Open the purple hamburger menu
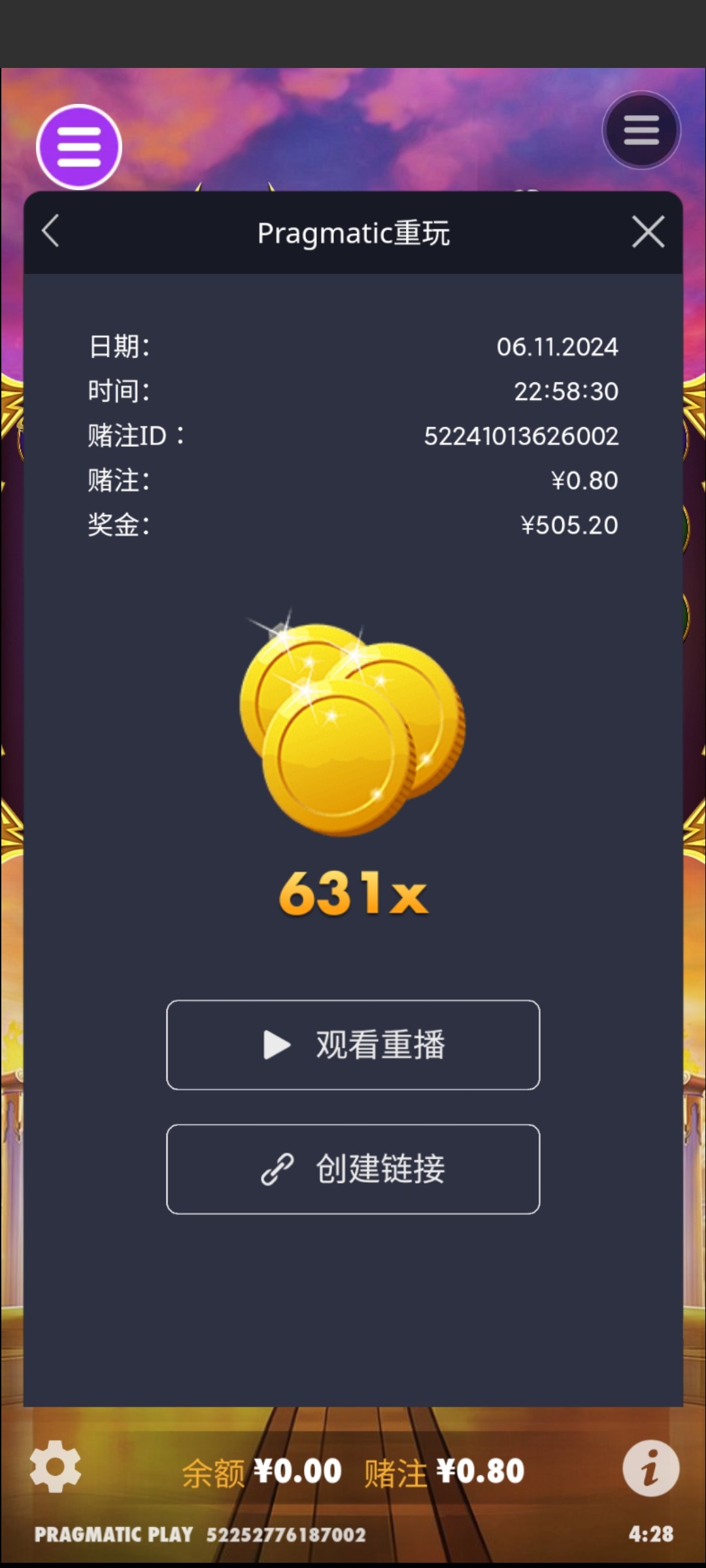The width and height of the screenshot is (706, 1568). coord(79,147)
